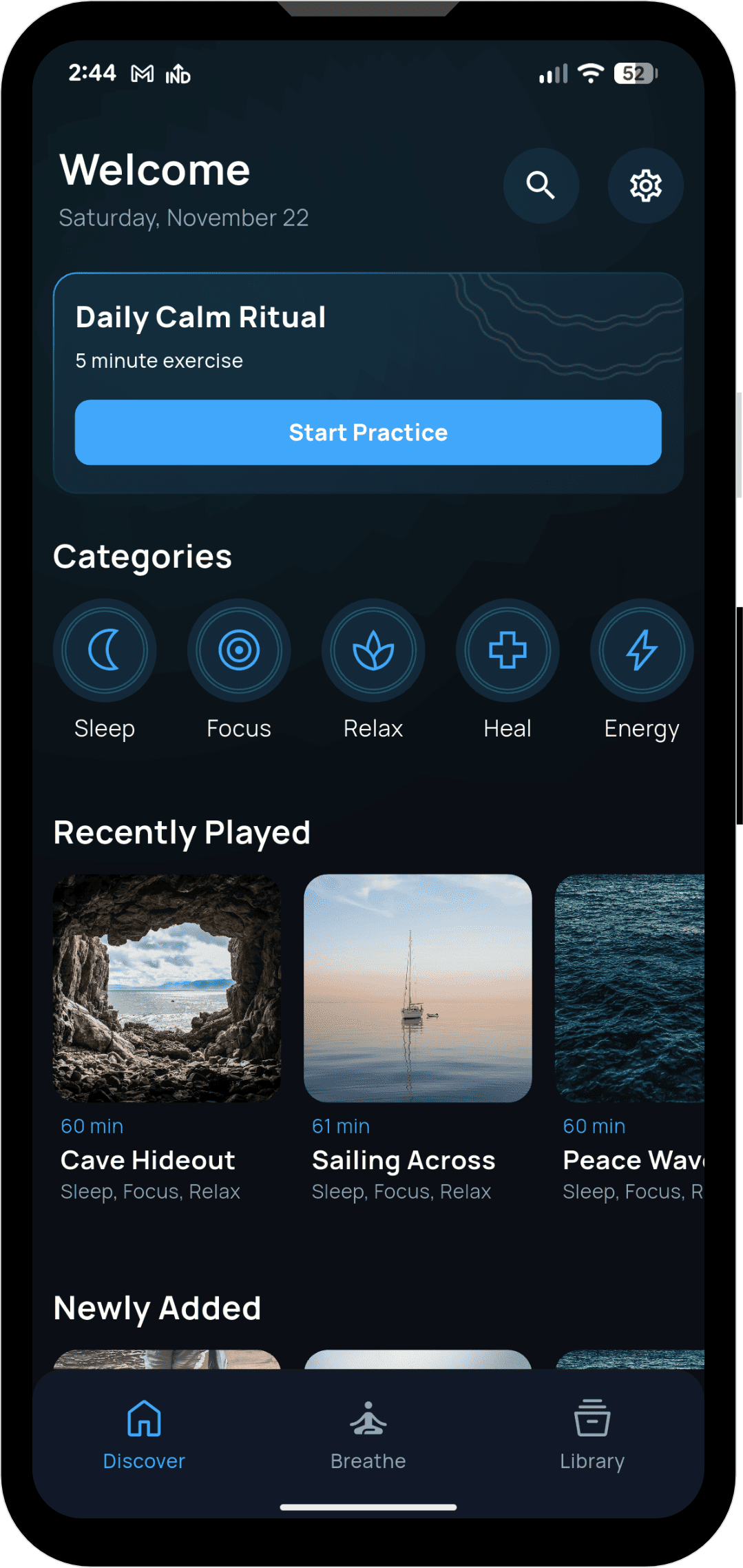Open the Relax category
This screenshot has height=1568, width=743.
point(373,650)
